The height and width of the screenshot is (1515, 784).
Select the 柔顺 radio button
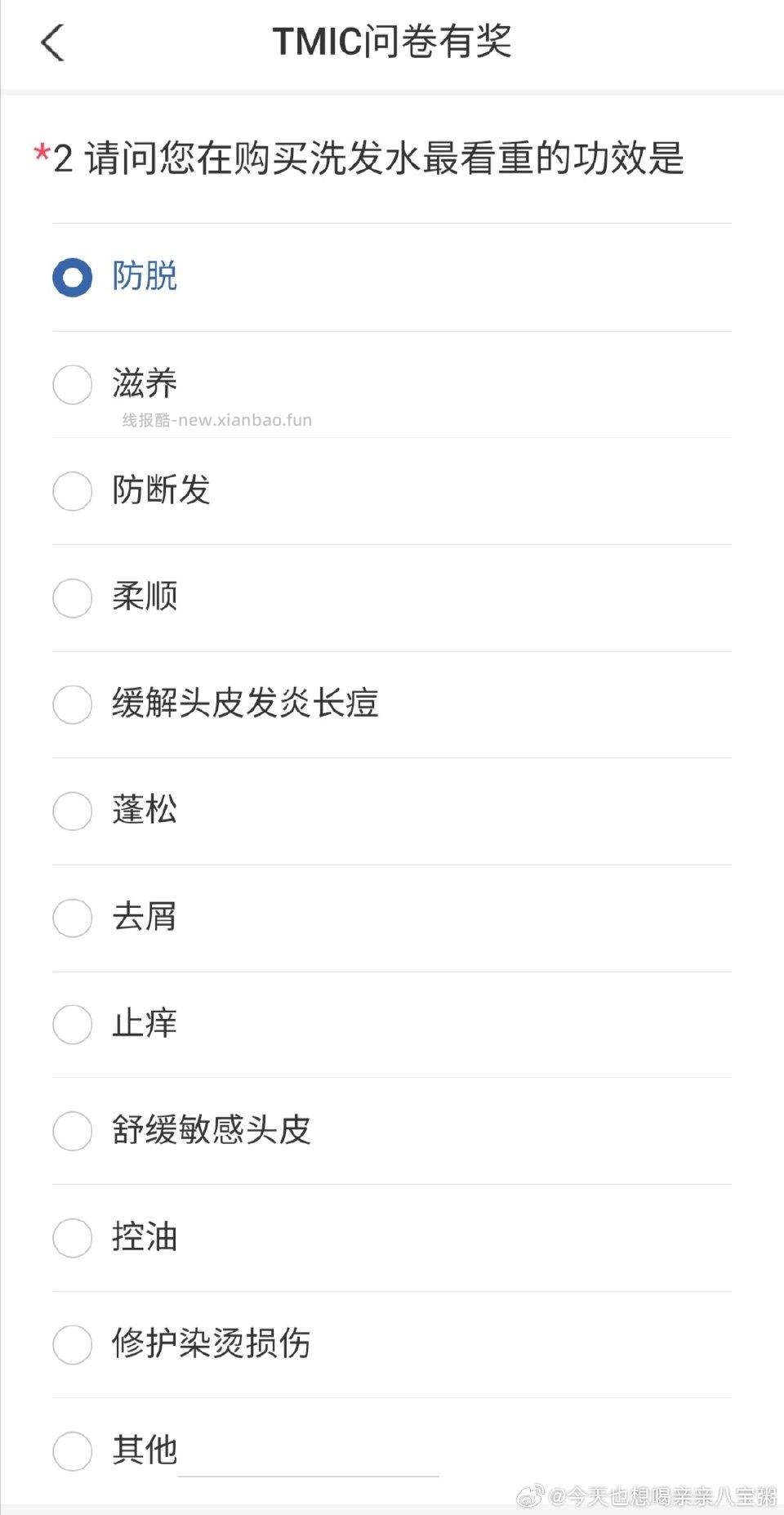[73, 598]
